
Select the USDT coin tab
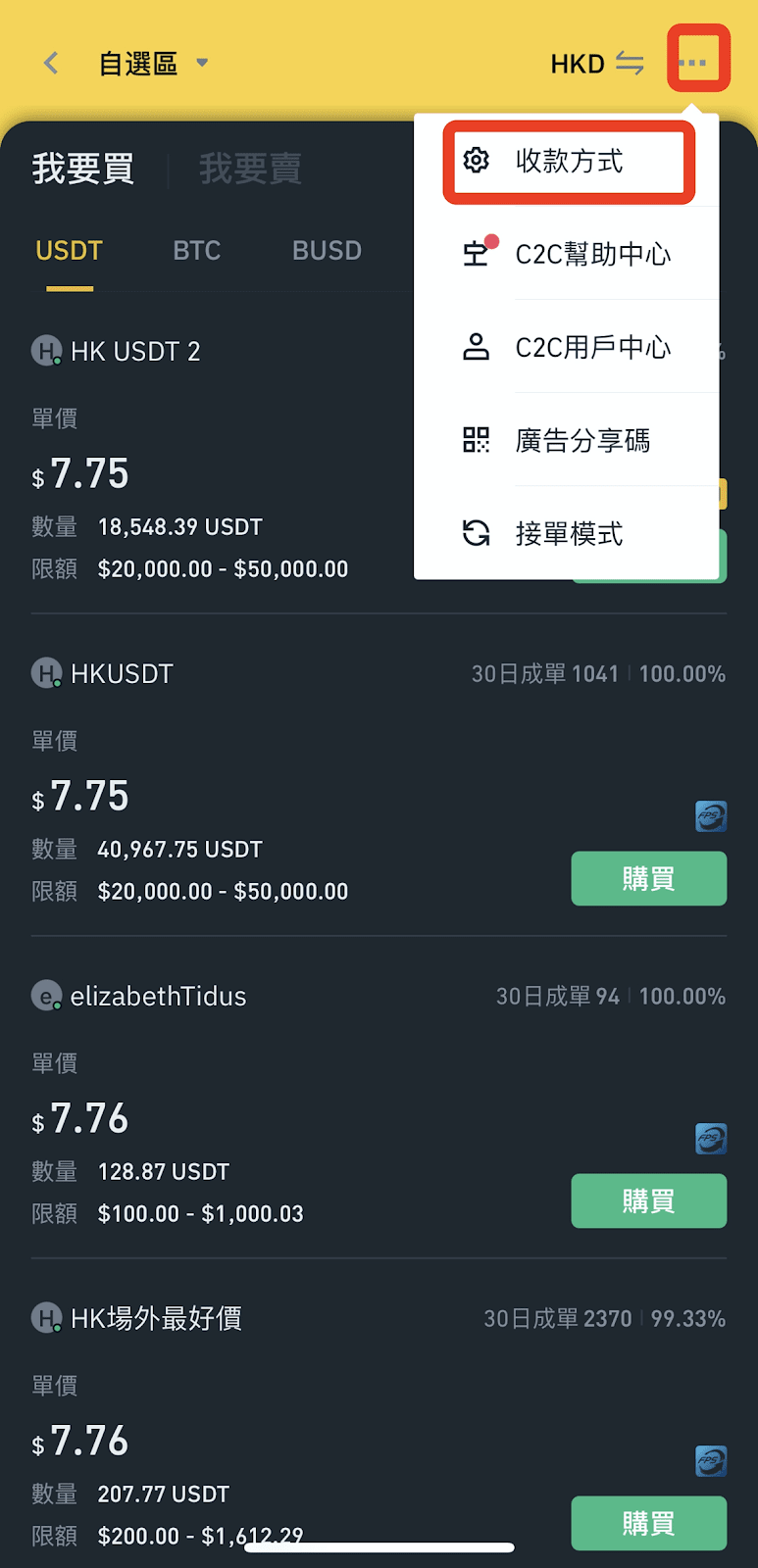(69, 251)
